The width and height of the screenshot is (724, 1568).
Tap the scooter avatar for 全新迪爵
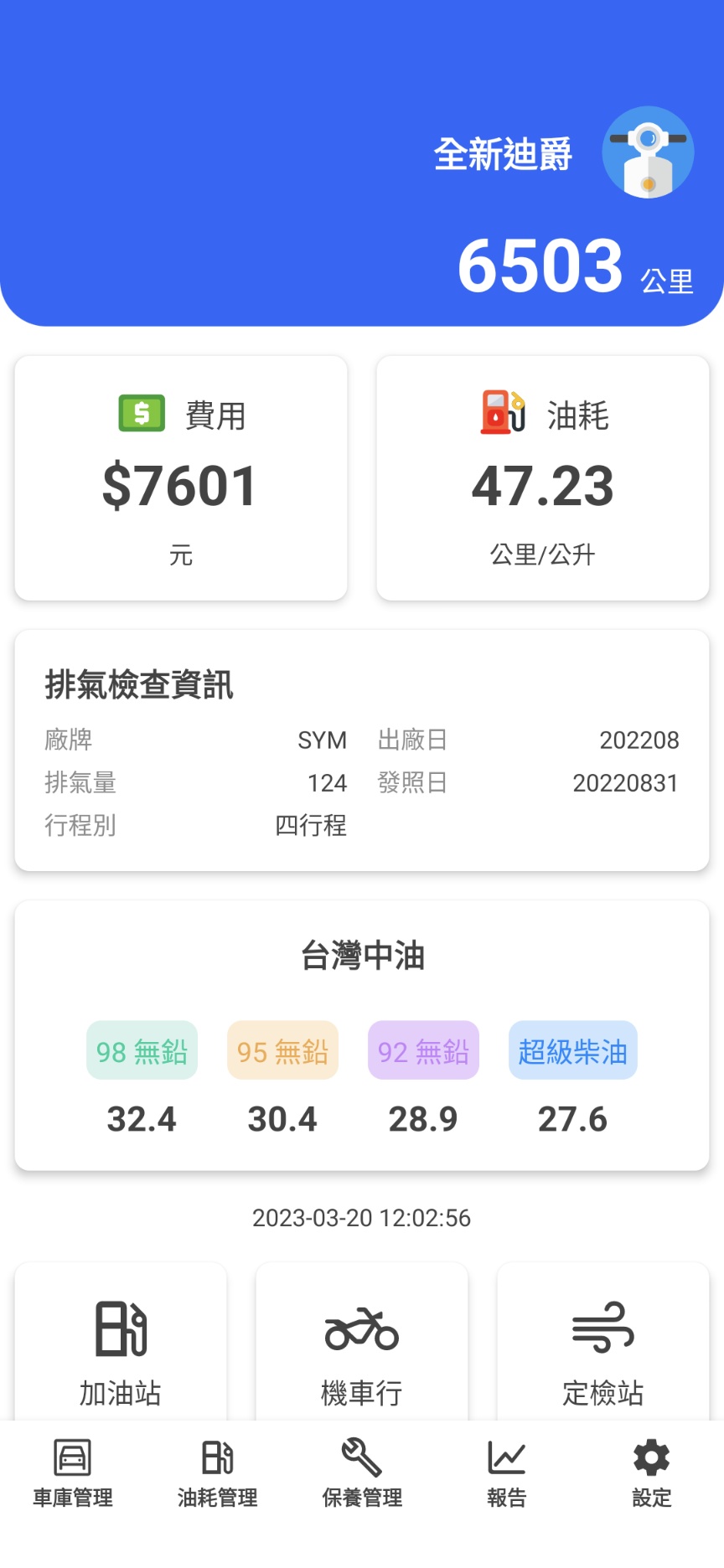tap(648, 152)
